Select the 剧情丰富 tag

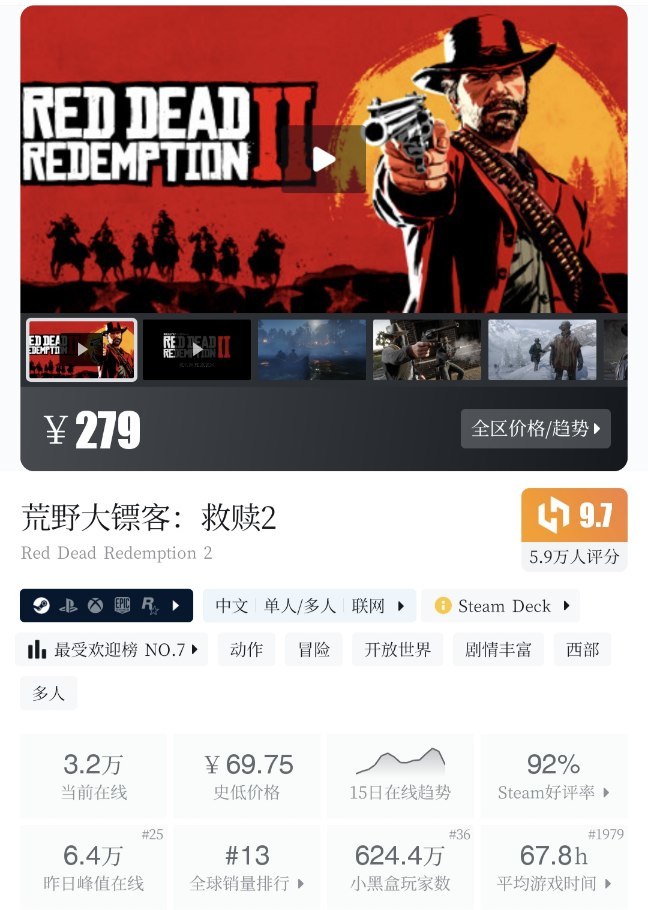pos(498,649)
